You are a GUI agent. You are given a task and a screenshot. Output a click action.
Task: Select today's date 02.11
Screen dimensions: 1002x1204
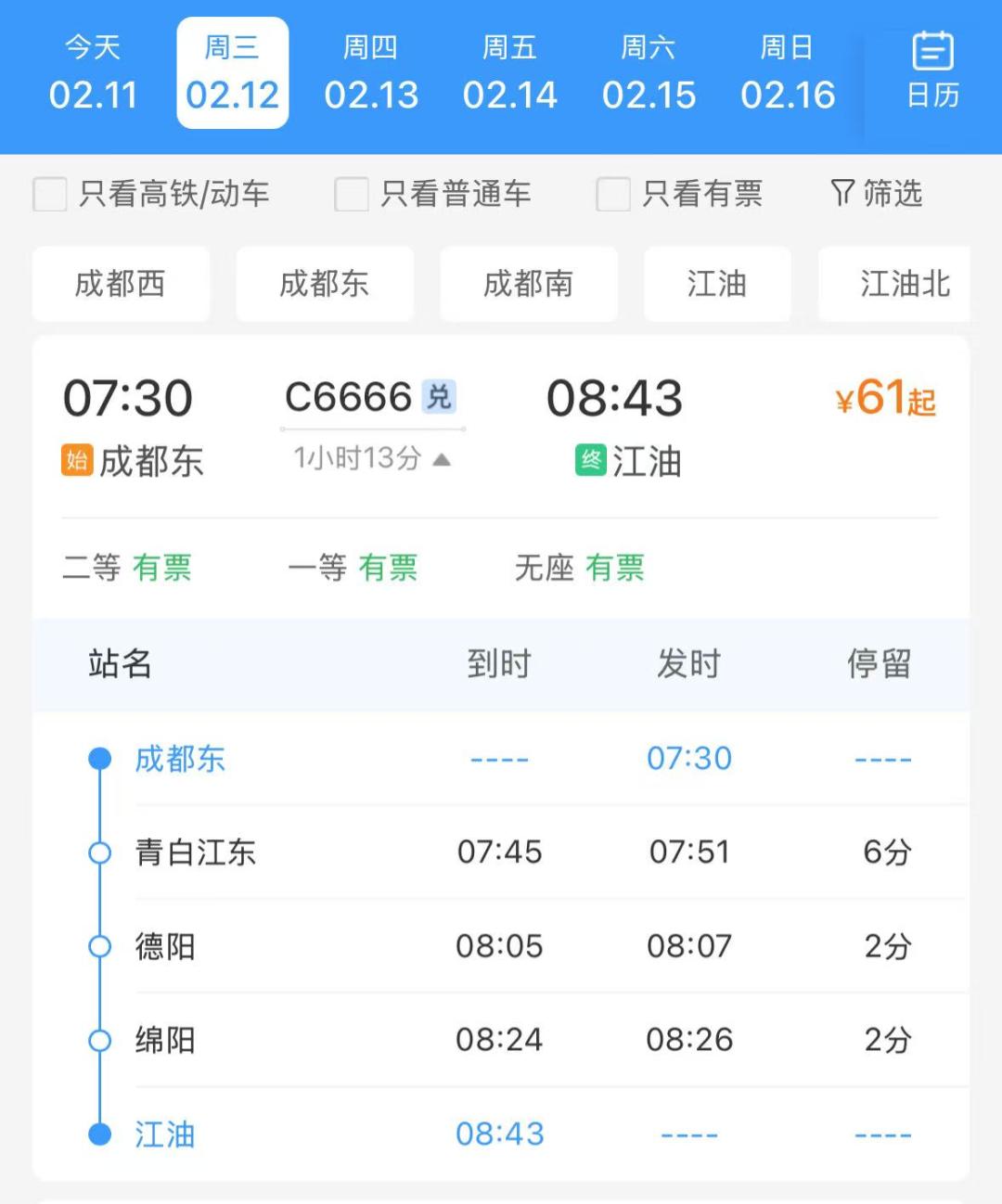click(x=93, y=72)
